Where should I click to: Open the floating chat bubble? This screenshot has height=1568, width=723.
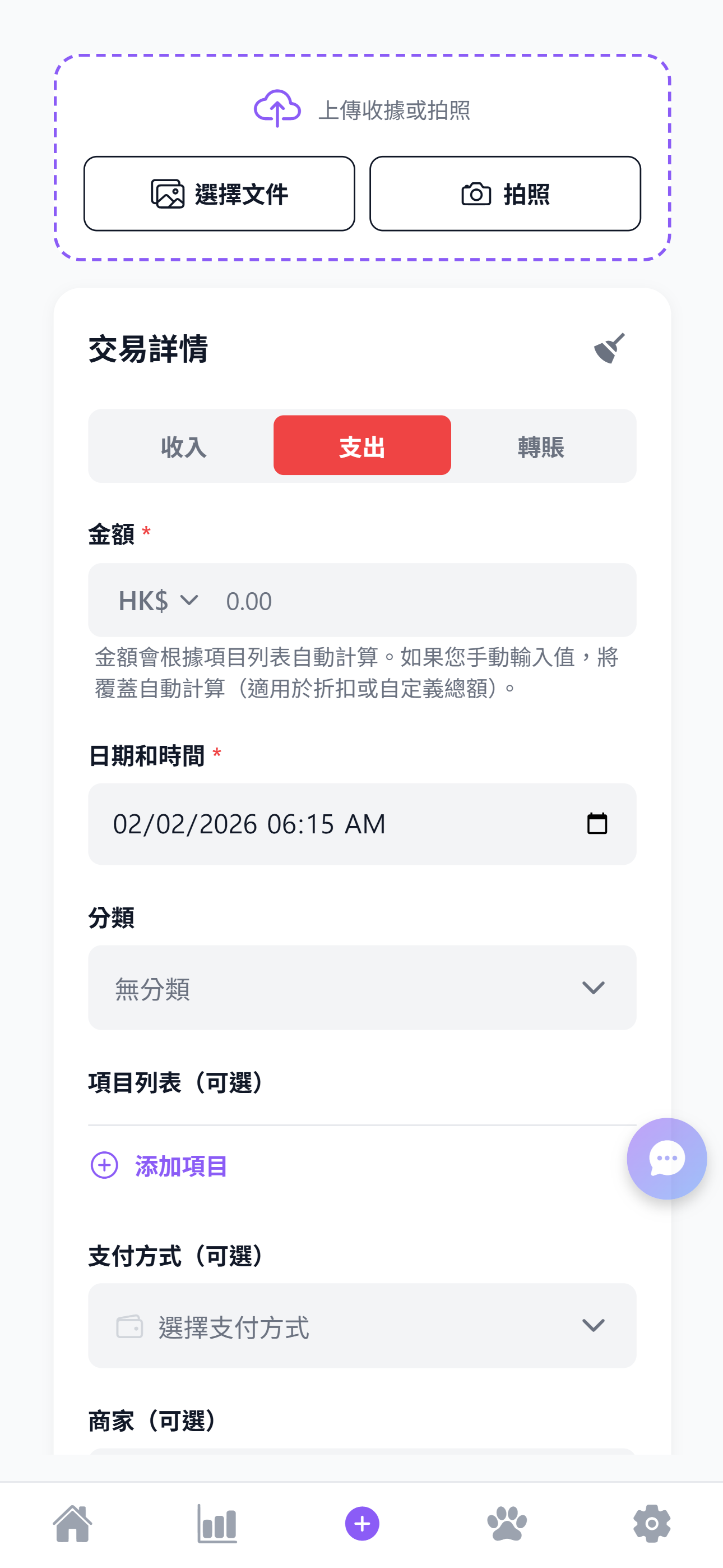point(666,1159)
